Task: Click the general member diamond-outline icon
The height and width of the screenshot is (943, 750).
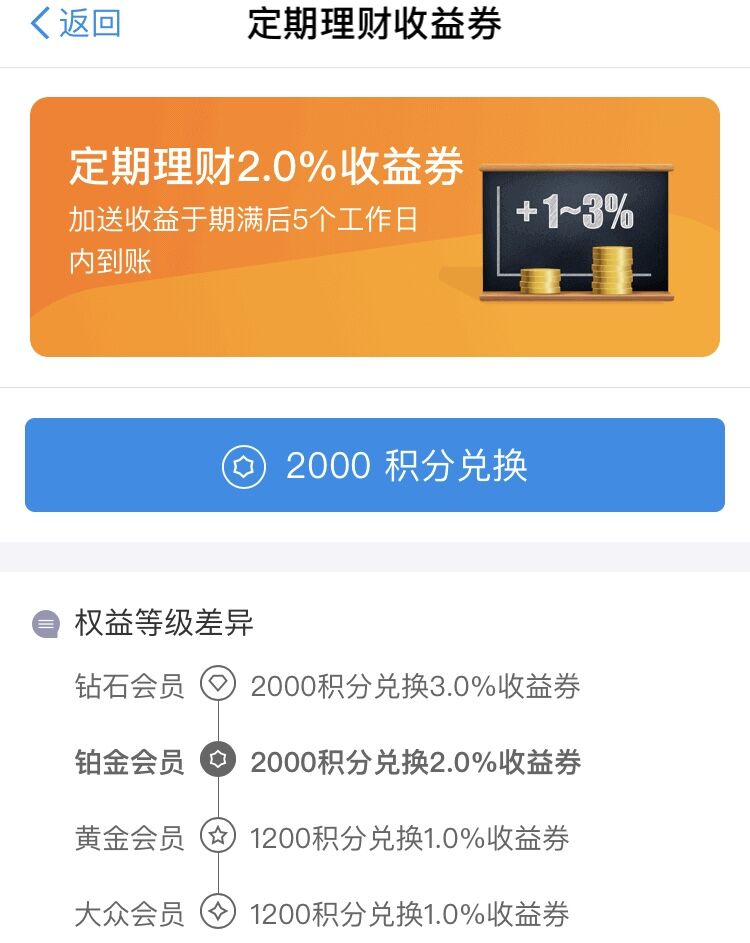Action: click(218, 911)
